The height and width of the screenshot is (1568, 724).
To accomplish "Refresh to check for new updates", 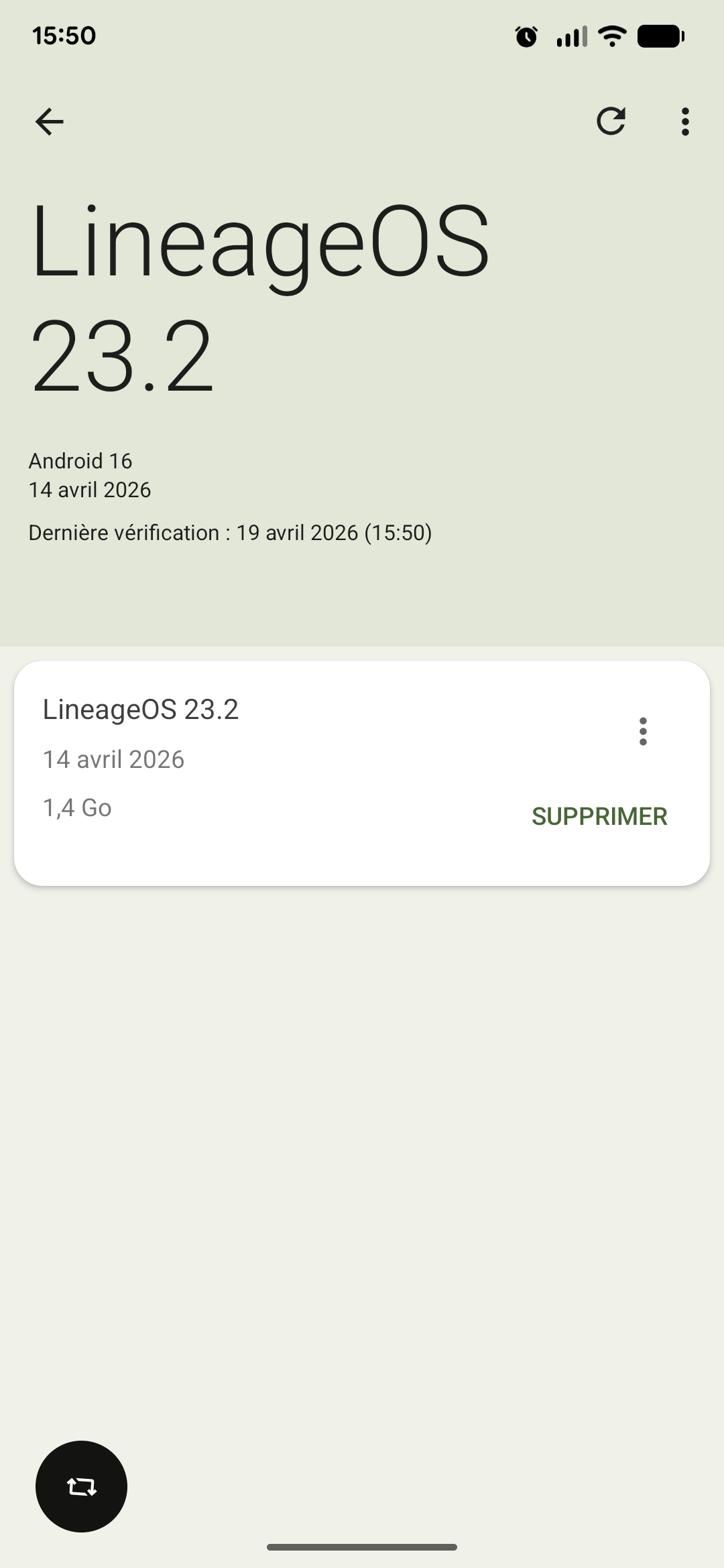I will [x=611, y=121].
